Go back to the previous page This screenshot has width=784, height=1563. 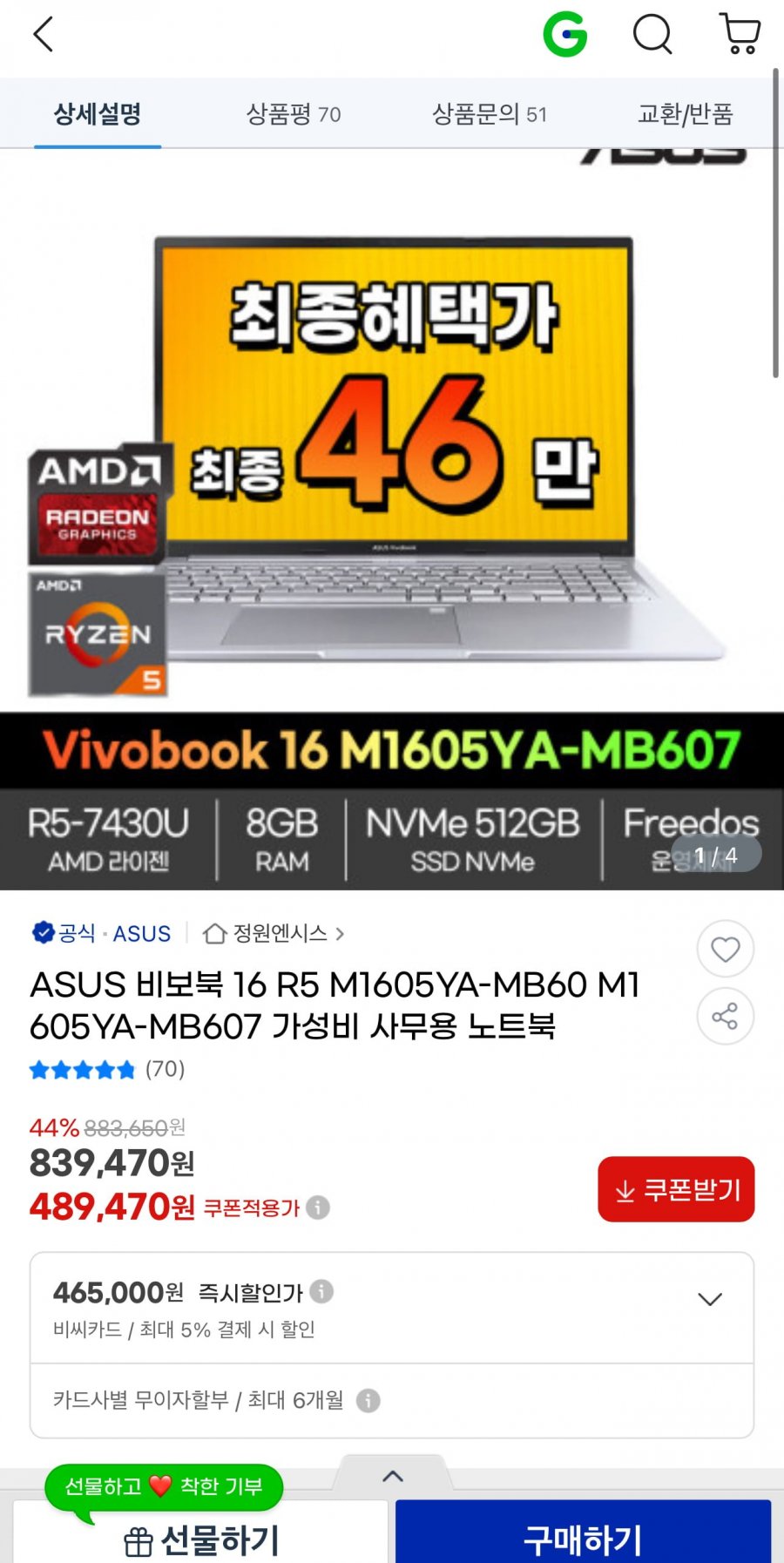click(44, 36)
